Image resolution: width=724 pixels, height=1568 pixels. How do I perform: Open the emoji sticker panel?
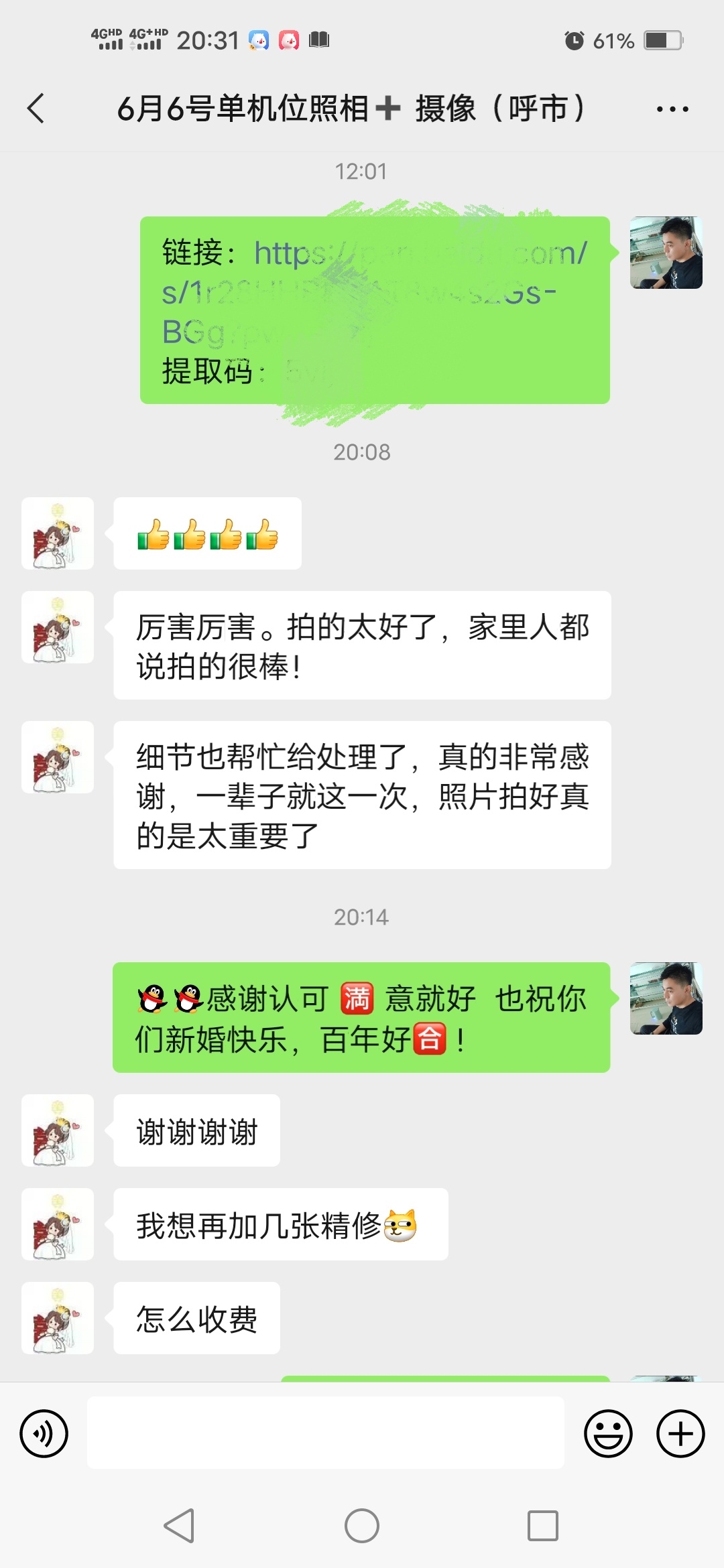608,1433
